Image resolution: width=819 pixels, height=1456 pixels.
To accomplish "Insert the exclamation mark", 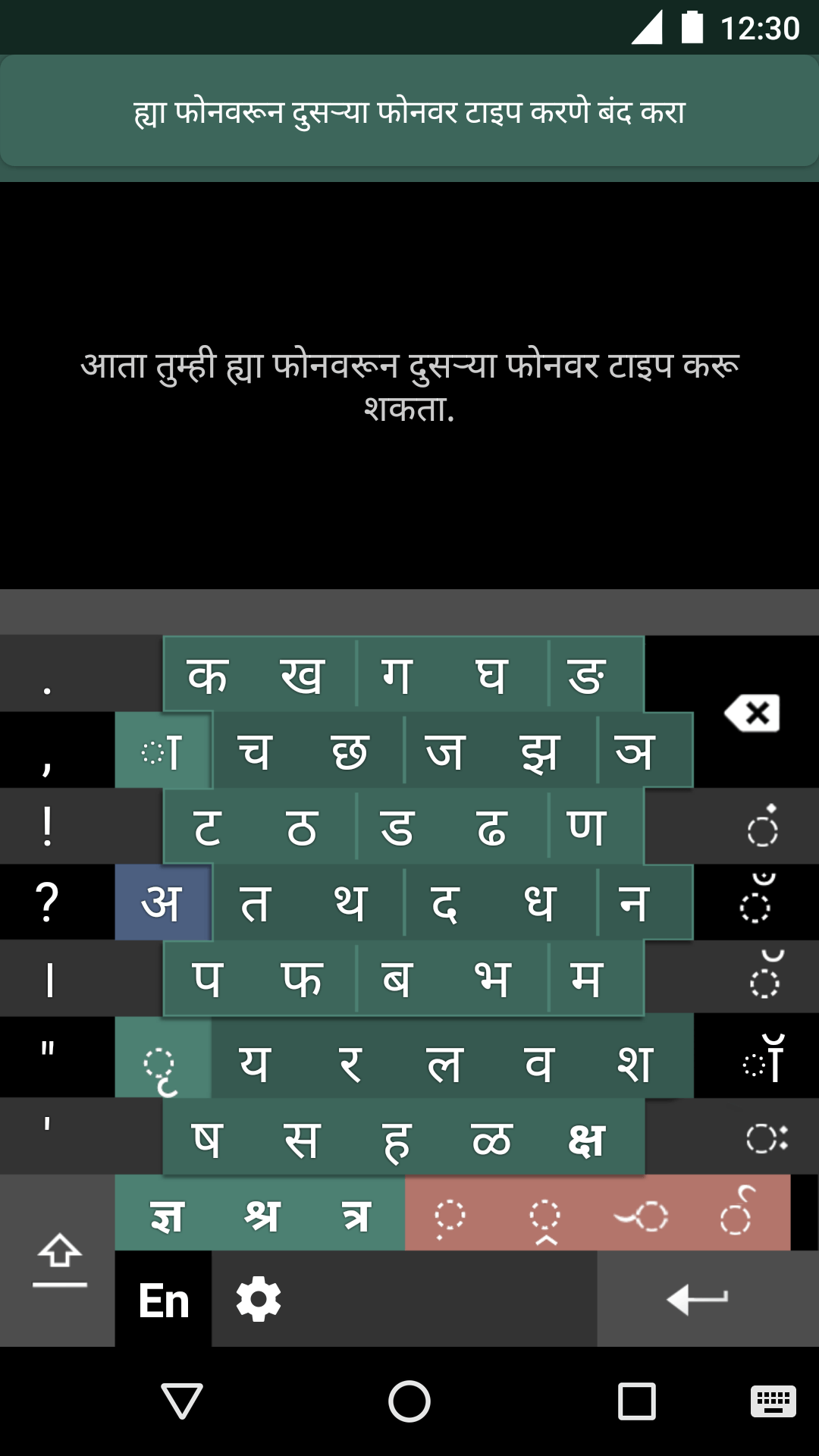I will 47,826.
